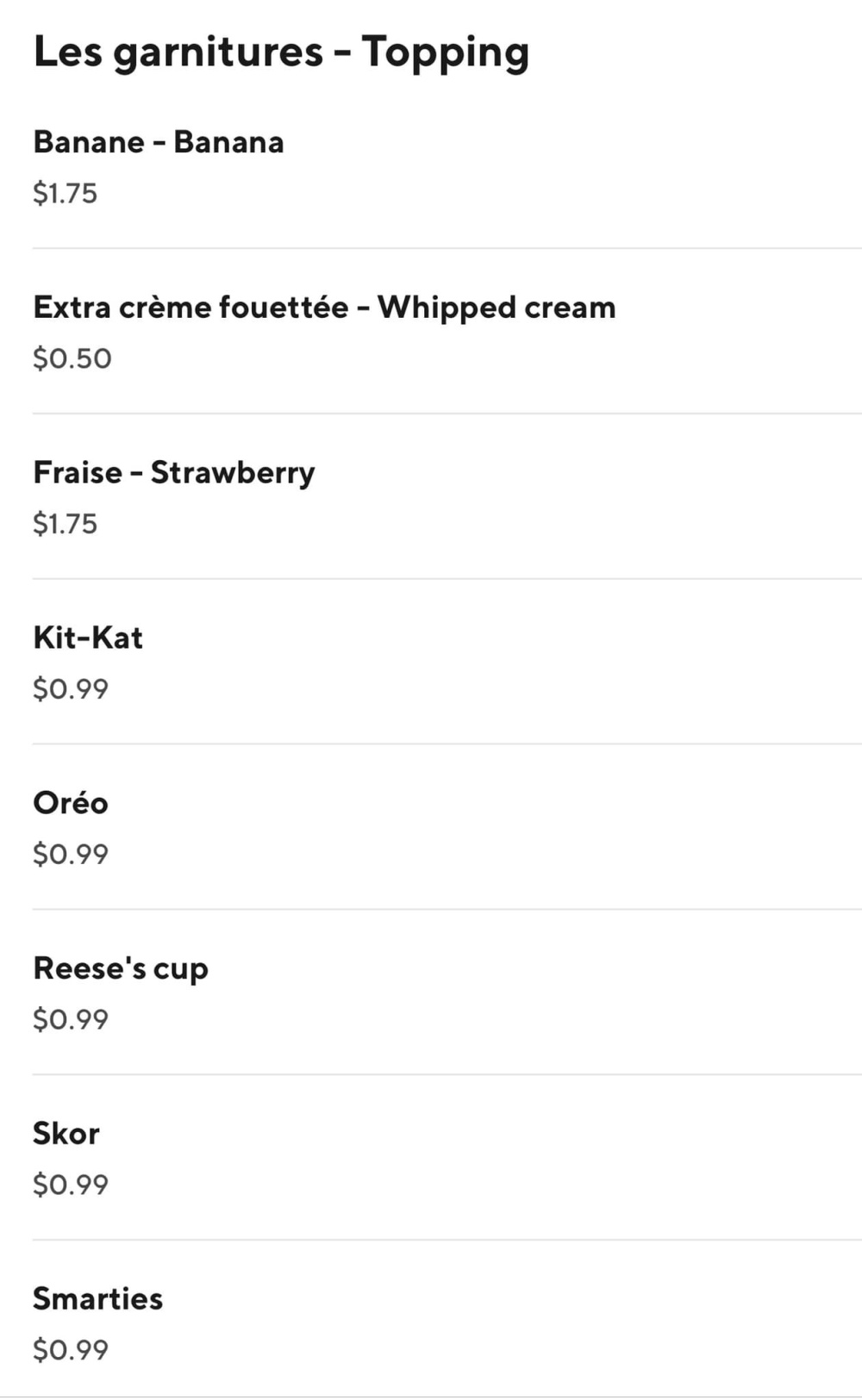Image resolution: width=862 pixels, height=1400 pixels.
Task: Open the Skor topping item
Action: 66,1134
